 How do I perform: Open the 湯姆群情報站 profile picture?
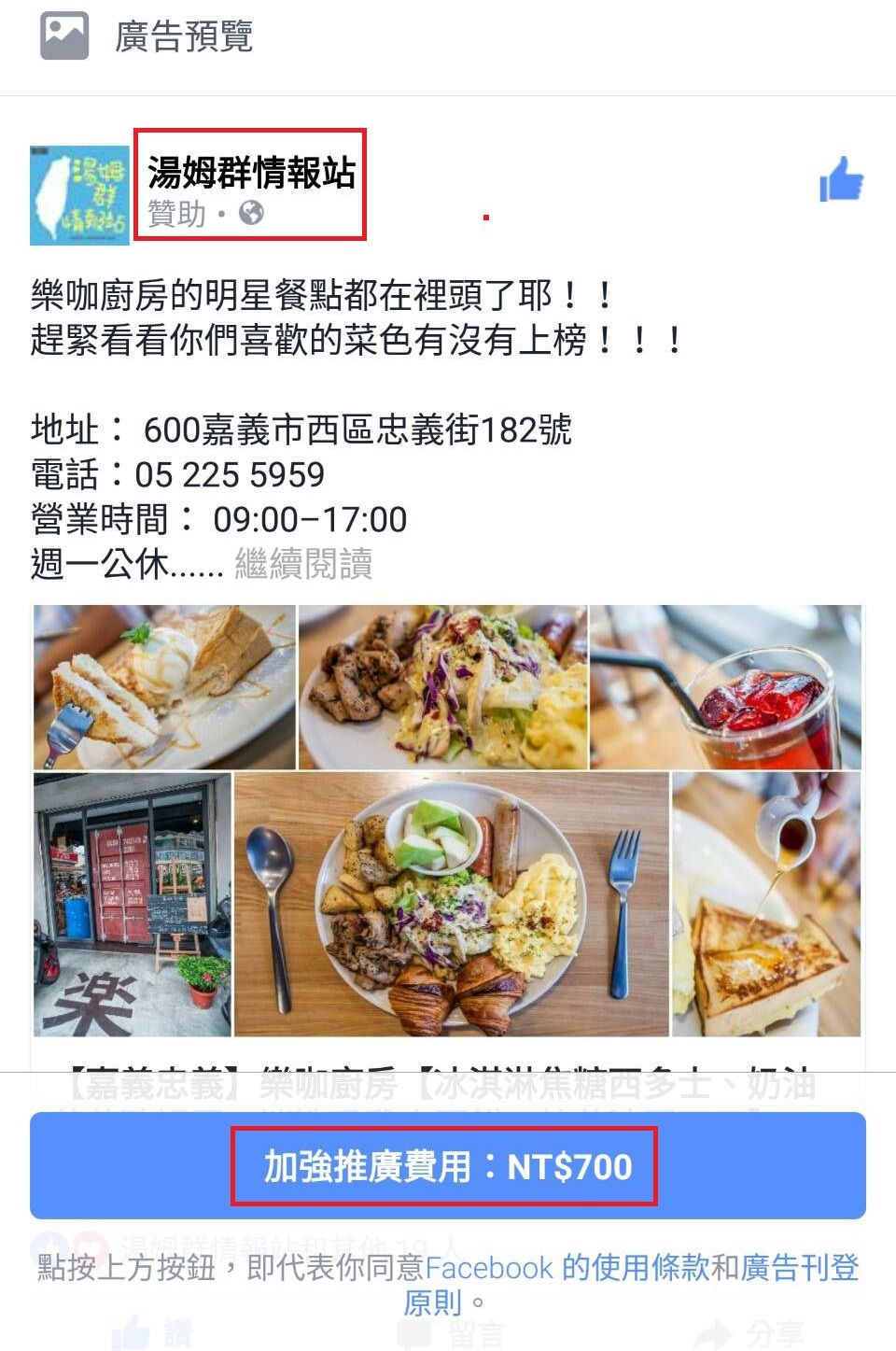(x=79, y=195)
